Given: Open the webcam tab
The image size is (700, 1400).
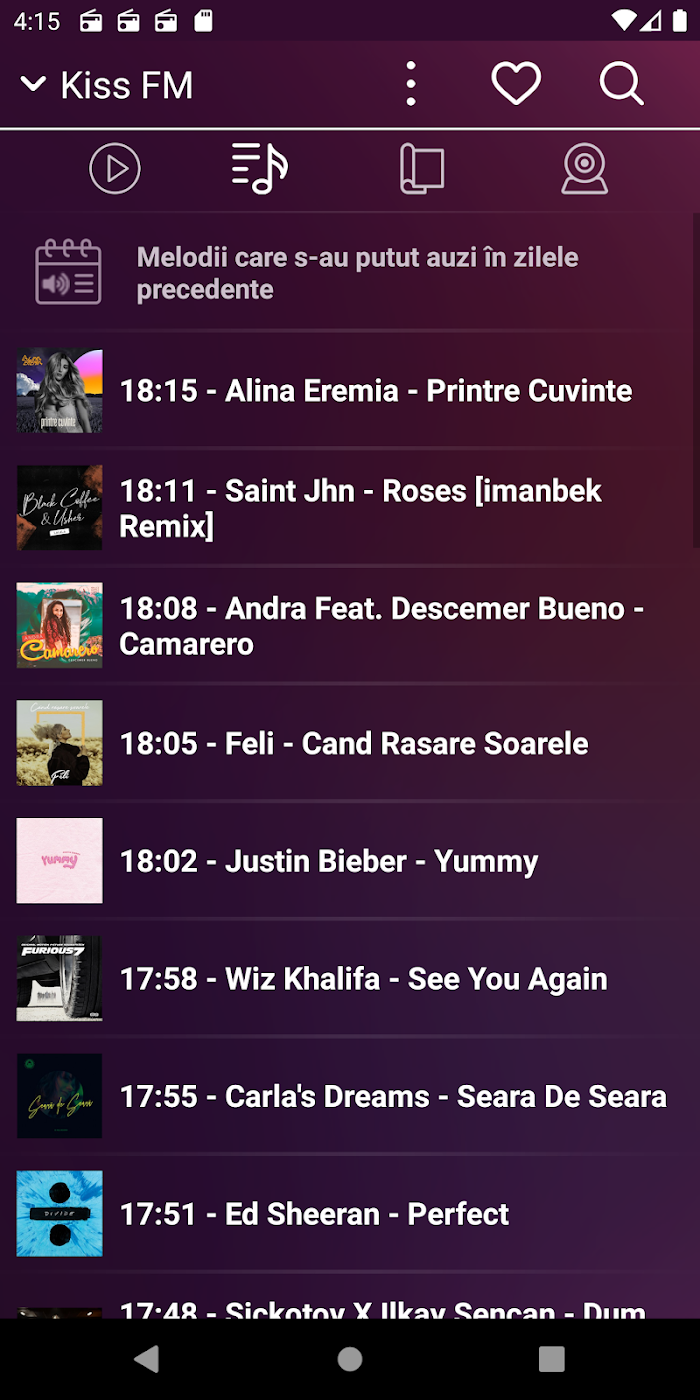Looking at the screenshot, I should [585, 169].
